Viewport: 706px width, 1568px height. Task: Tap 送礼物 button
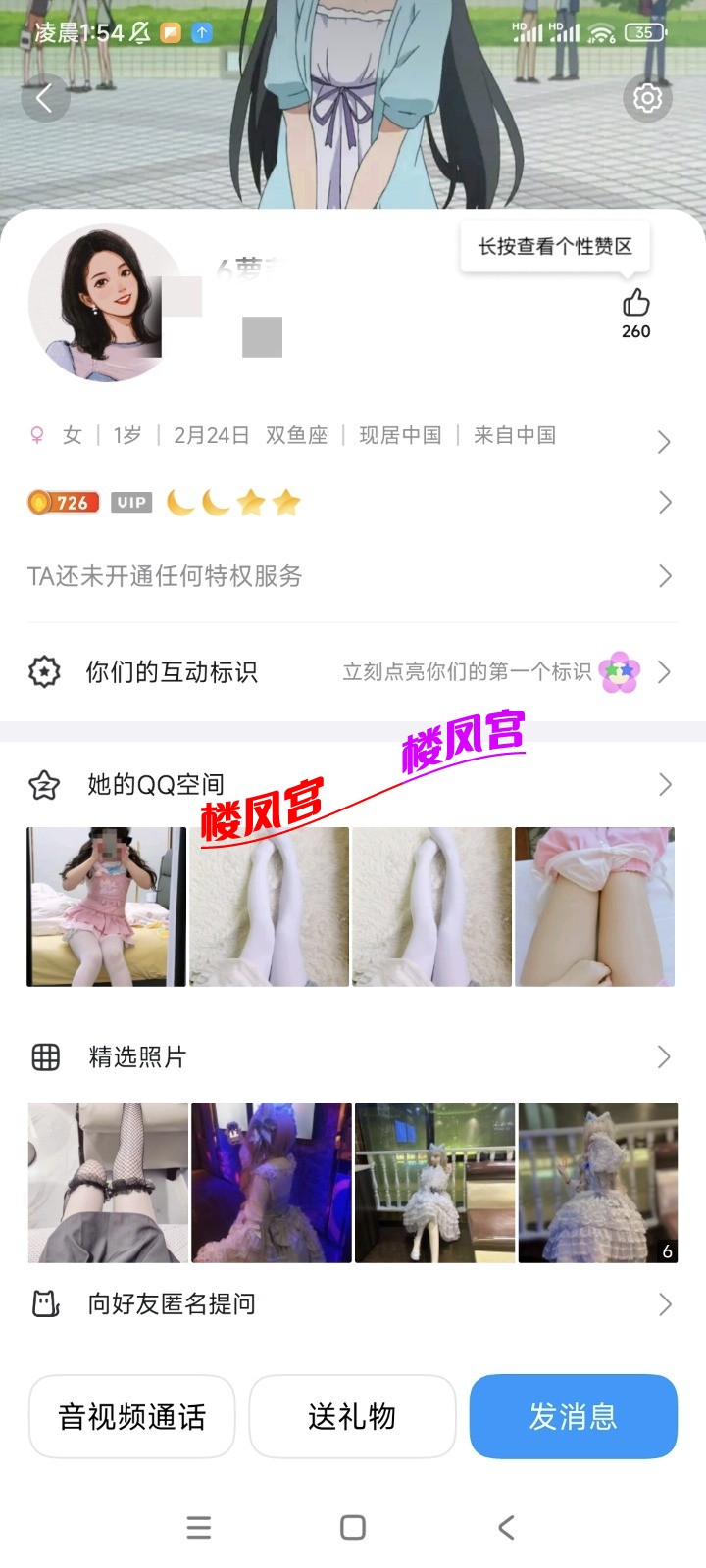(x=352, y=1416)
